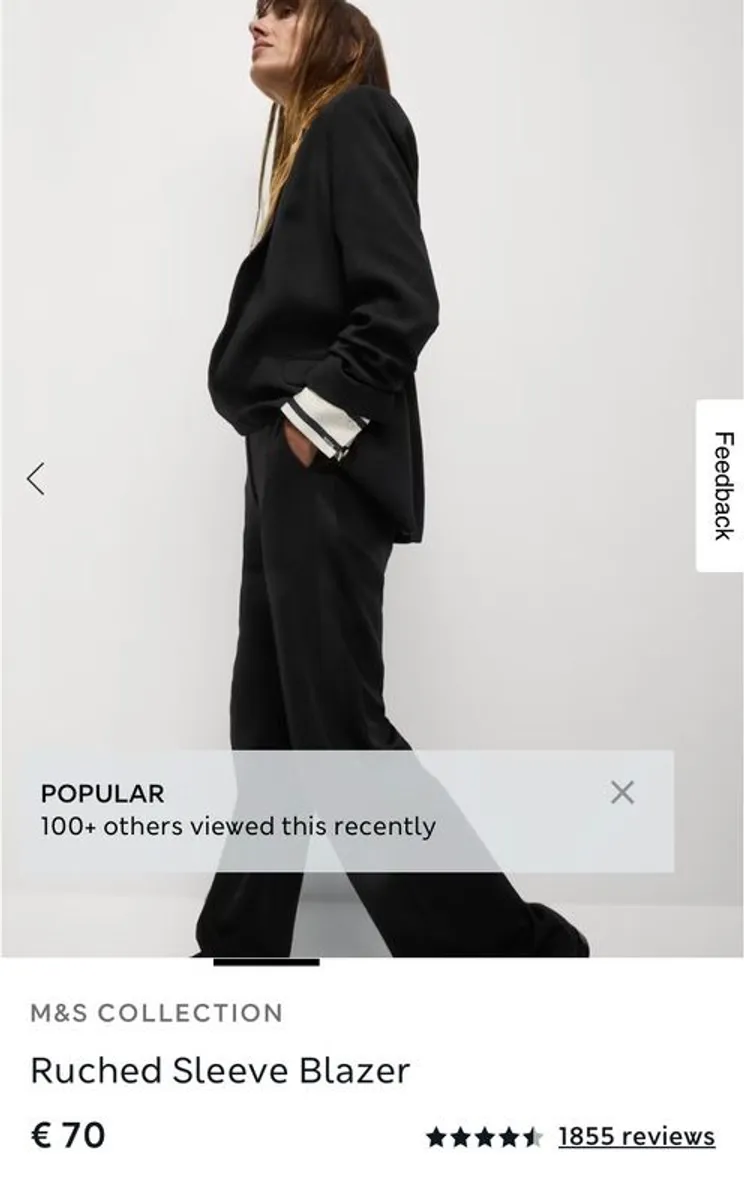Image resolution: width=744 pixels, height=1200 pixels.
Task: Go to the previous product image
Action: point(36,479)
